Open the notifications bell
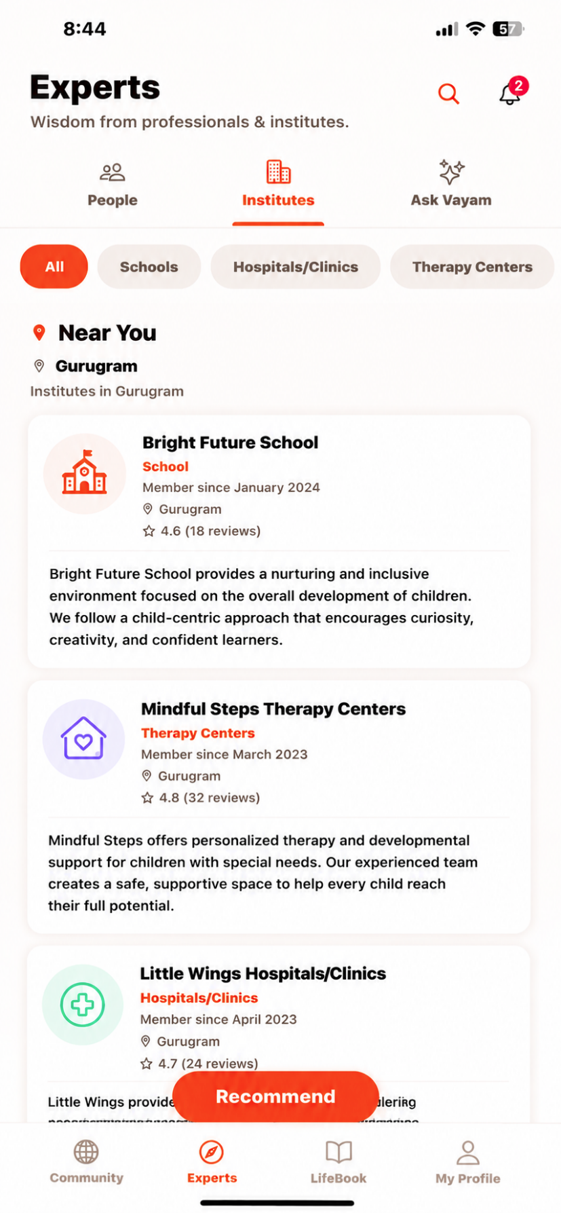 pos(511,92)
